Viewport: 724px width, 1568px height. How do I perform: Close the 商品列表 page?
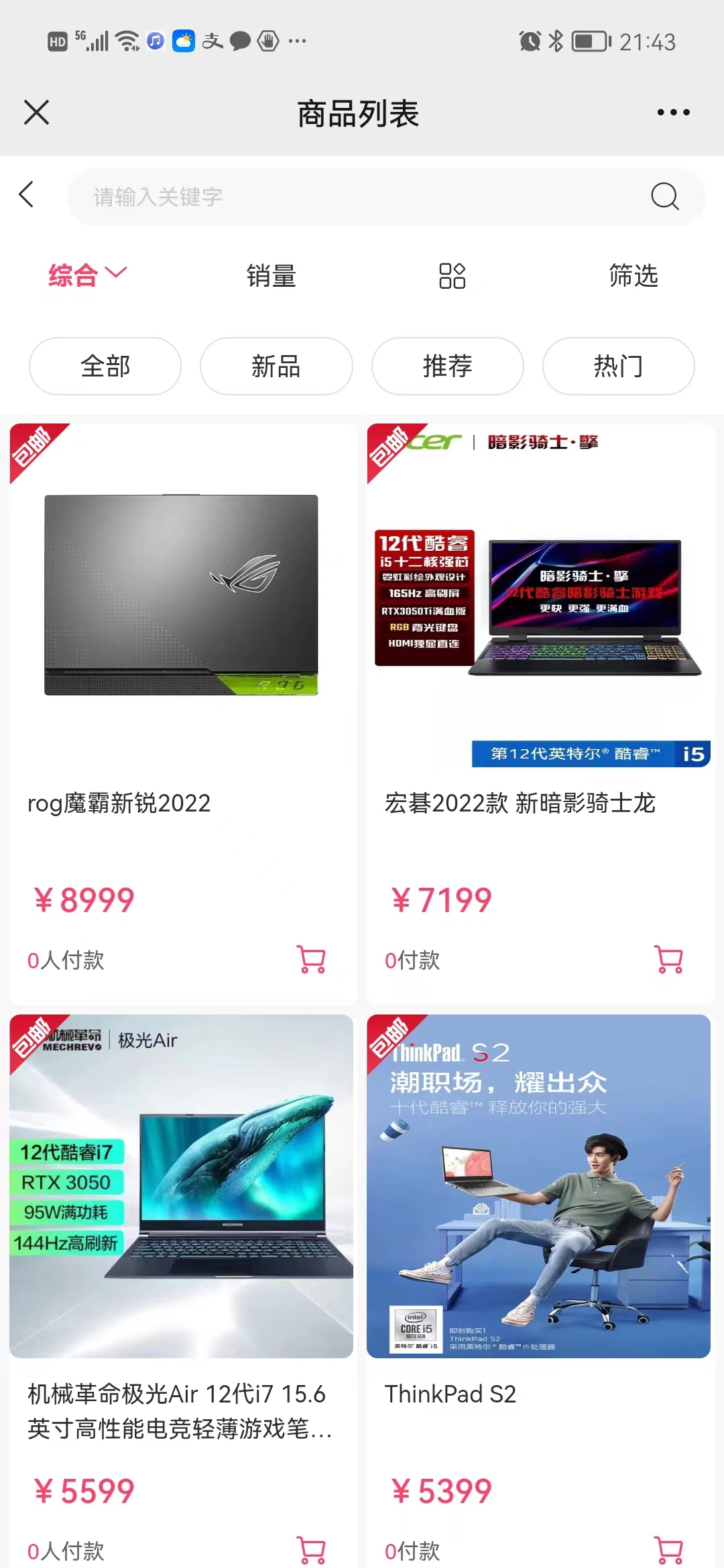click(37, 113)
